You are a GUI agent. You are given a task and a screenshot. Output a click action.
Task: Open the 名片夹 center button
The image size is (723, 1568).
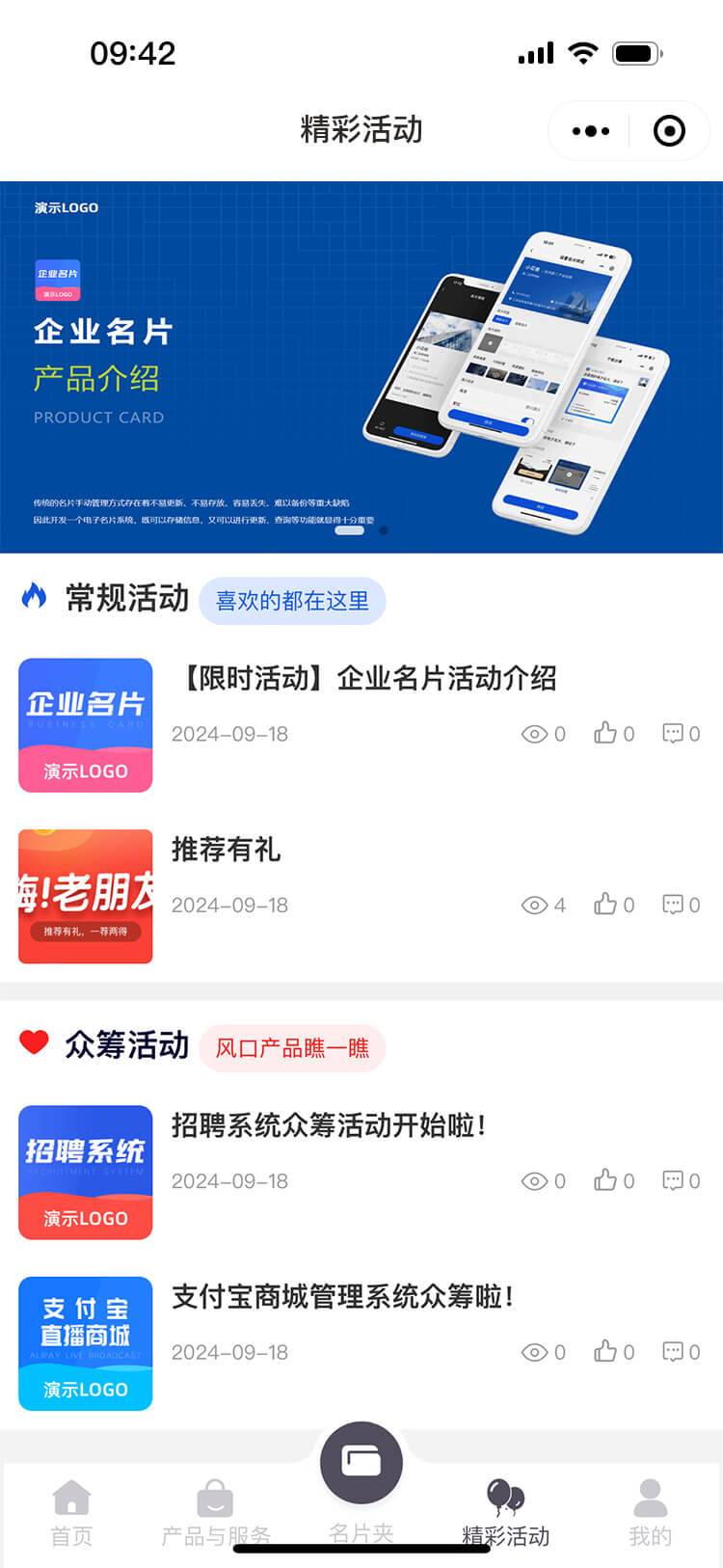click(361, 1464)
